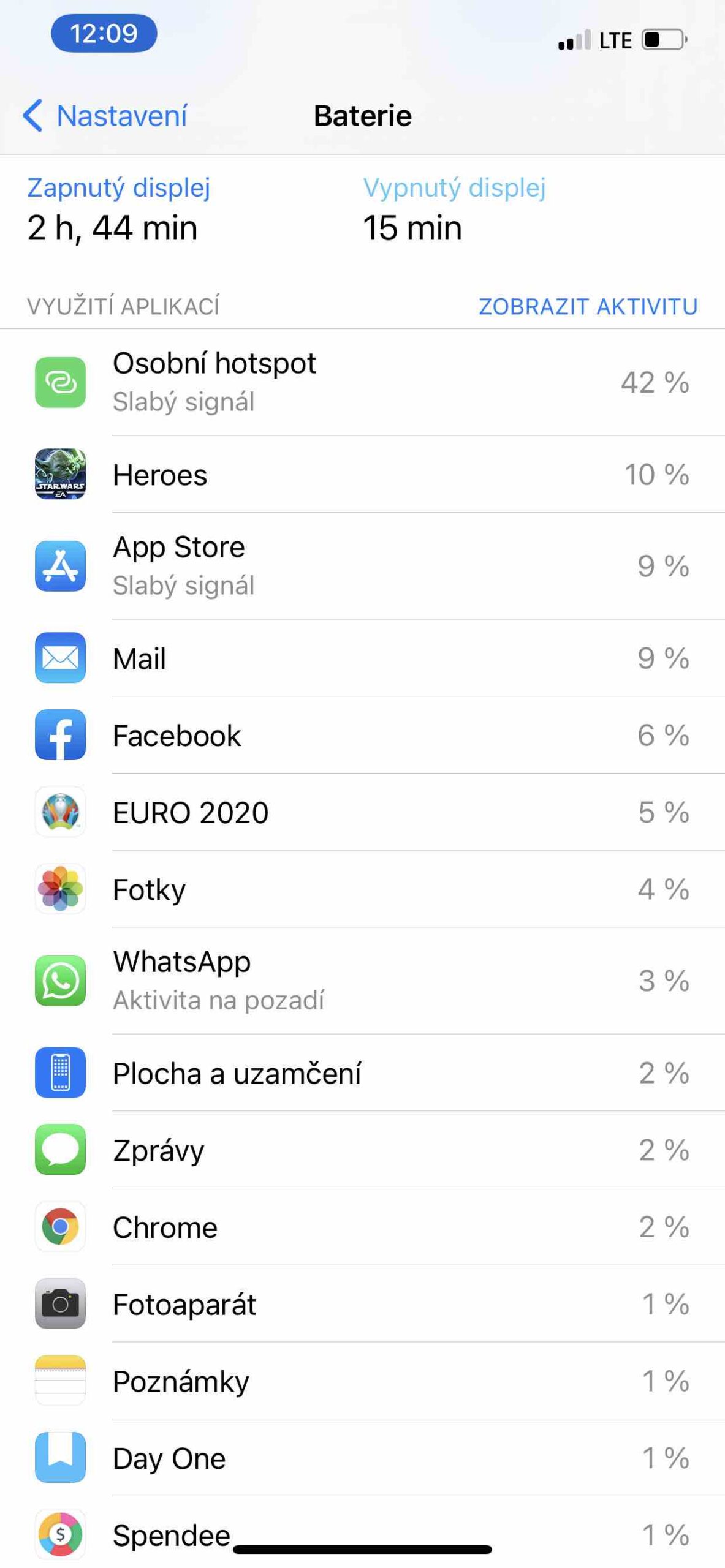Image resolution: width=725 pixels, height=1568 pixels.
Task: Tap the WhatsApp green icon
Action: pyautogui.click(x=59, y=981)
